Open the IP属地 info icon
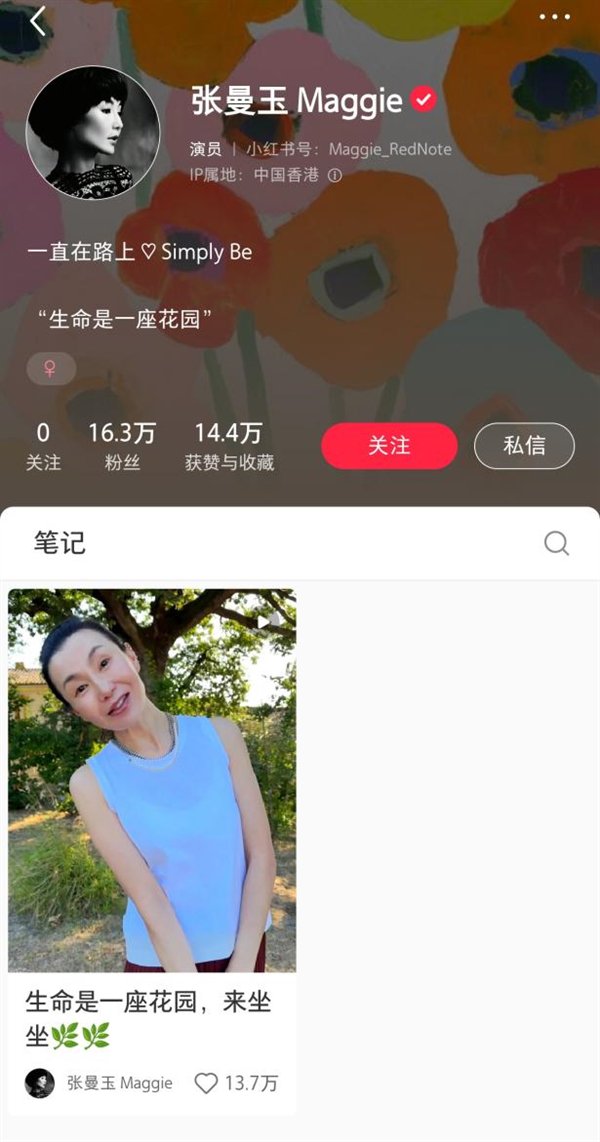This screenshot has width=600, height=1142. (335, 175)
